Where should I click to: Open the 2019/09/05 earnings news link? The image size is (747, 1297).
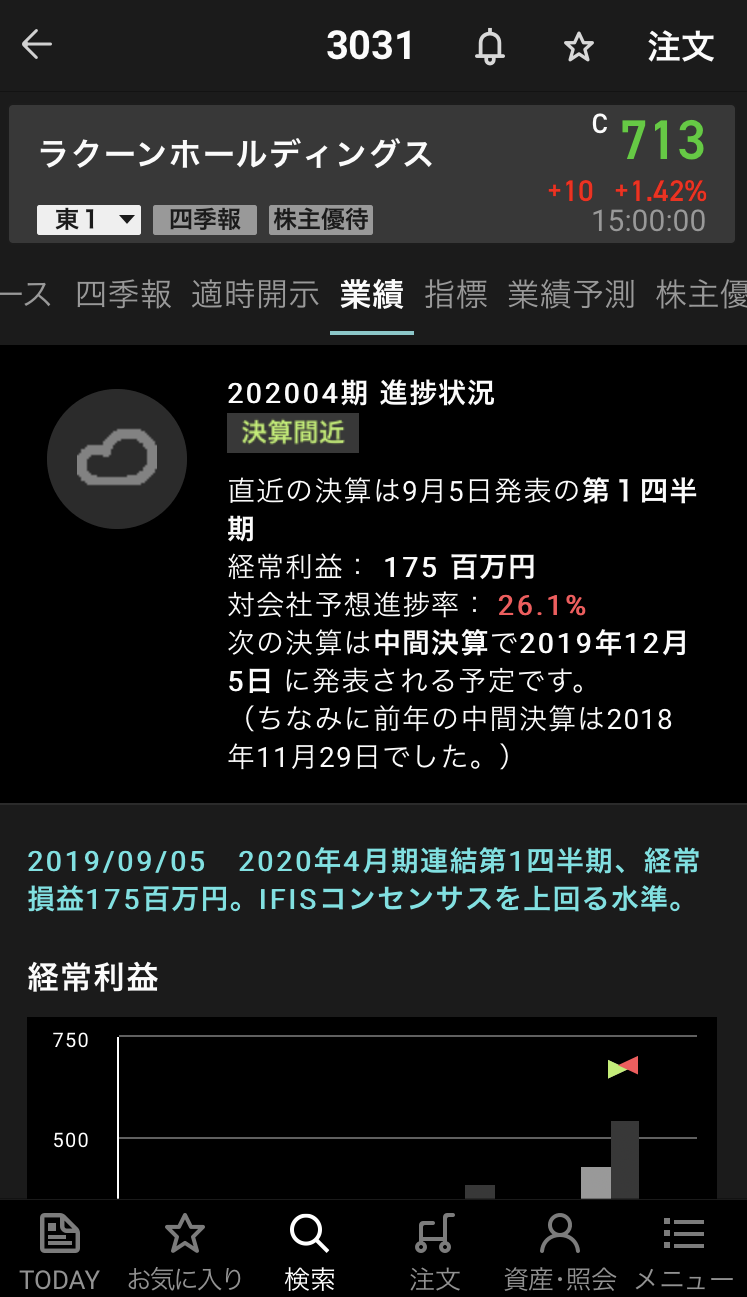point(363,879)
